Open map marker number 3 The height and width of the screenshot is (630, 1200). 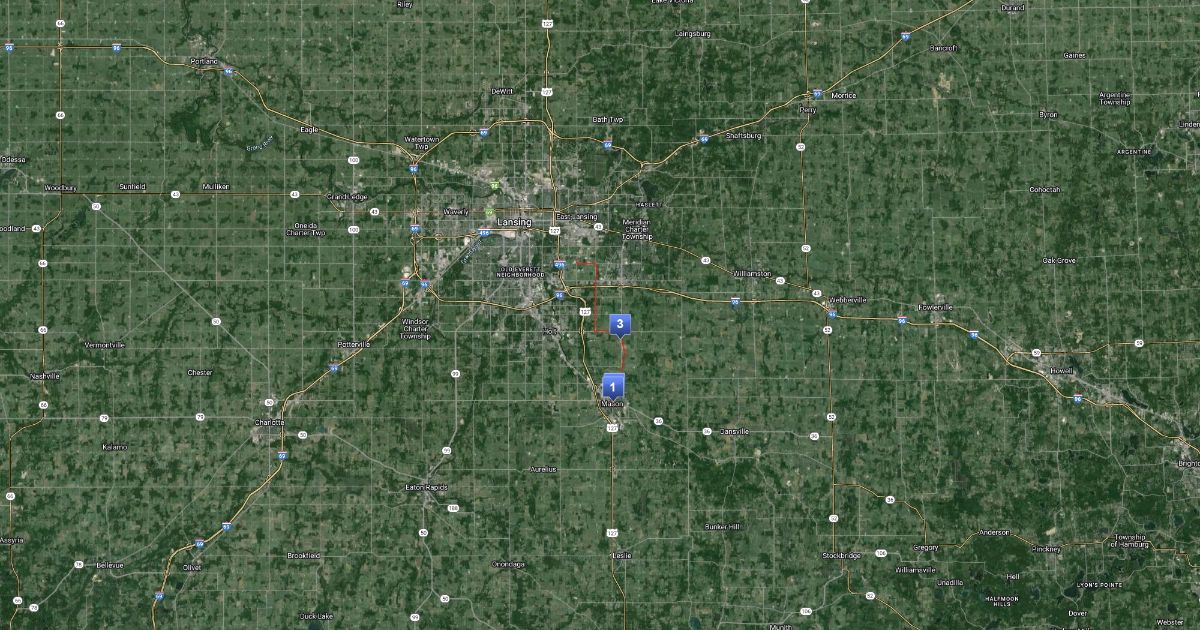click(x=620, y=324)
